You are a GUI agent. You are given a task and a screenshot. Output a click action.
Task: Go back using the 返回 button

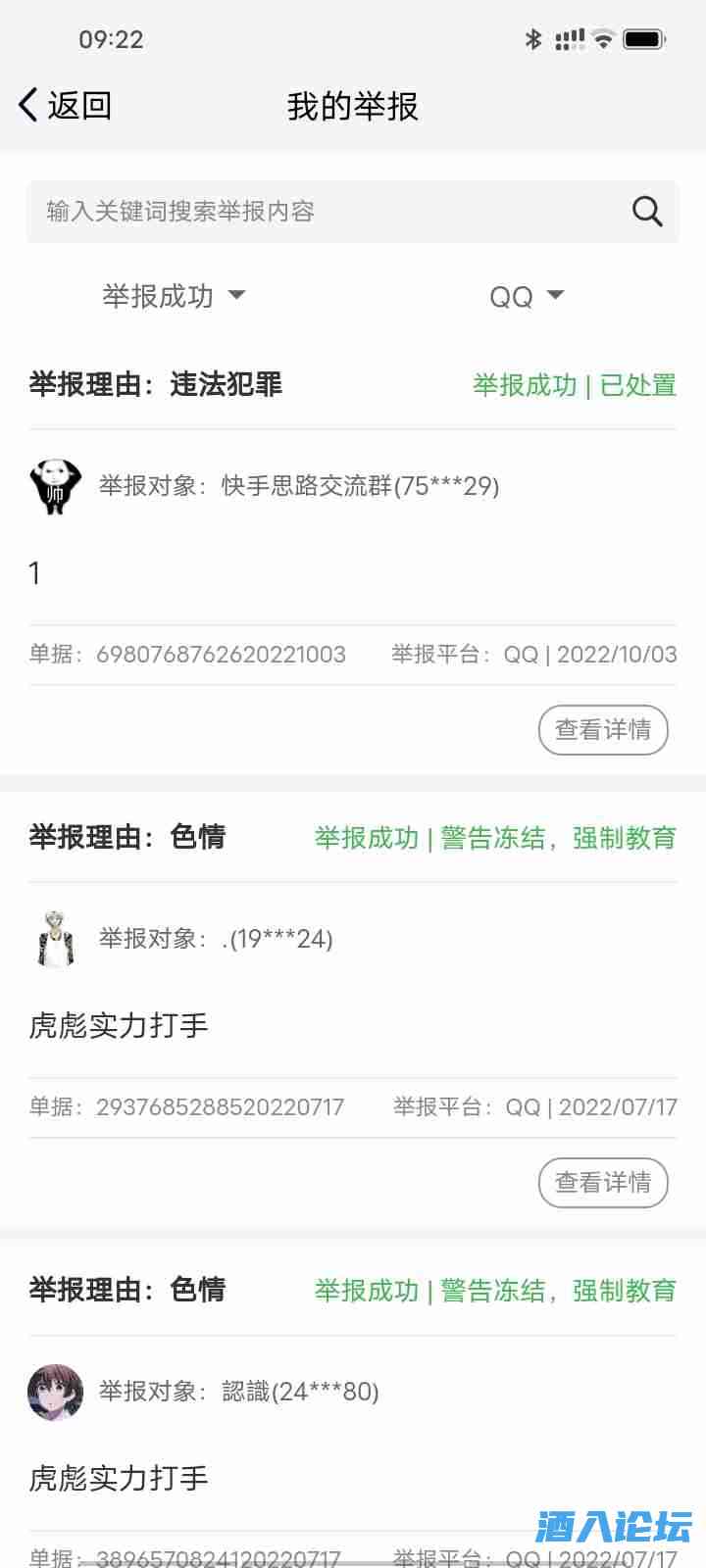(x=65, y=106)
